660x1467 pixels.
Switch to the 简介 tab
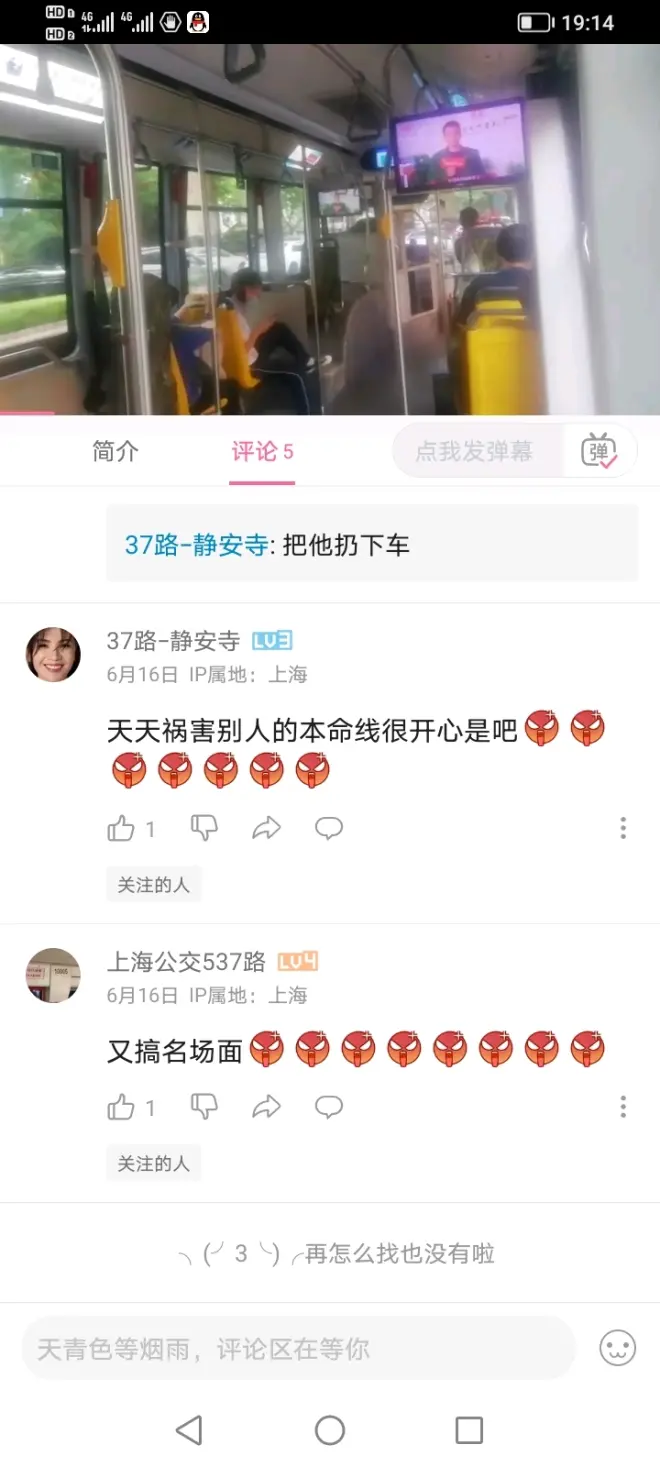[115, 452]
